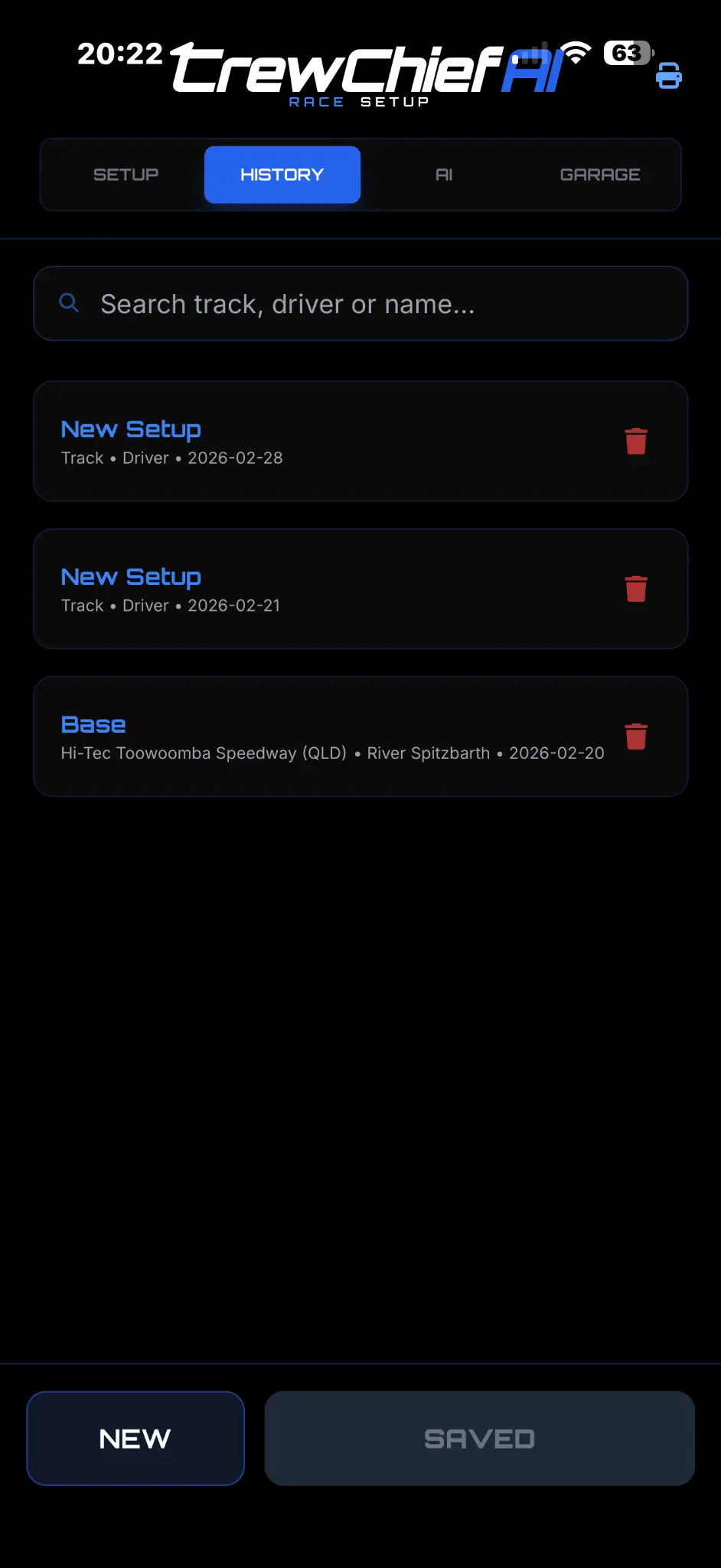
Task: Delete the New Setup dated 2026-02-21
Action: (x=635, y=590)
